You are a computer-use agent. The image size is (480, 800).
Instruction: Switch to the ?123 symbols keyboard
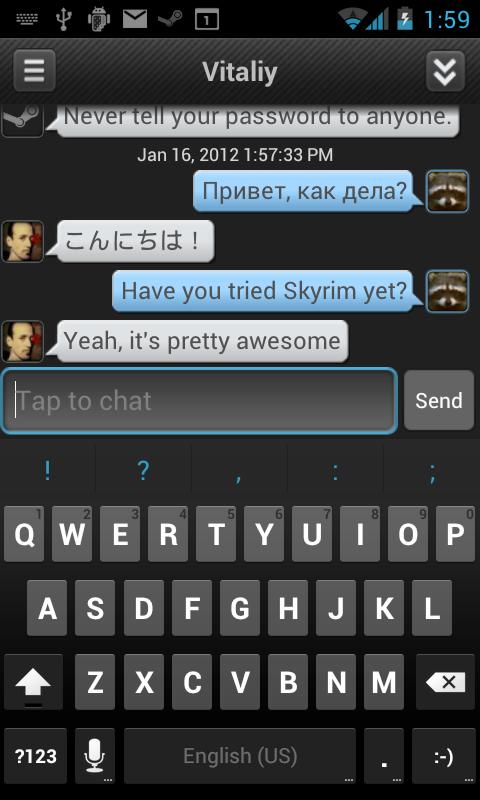tap(35, 756)
